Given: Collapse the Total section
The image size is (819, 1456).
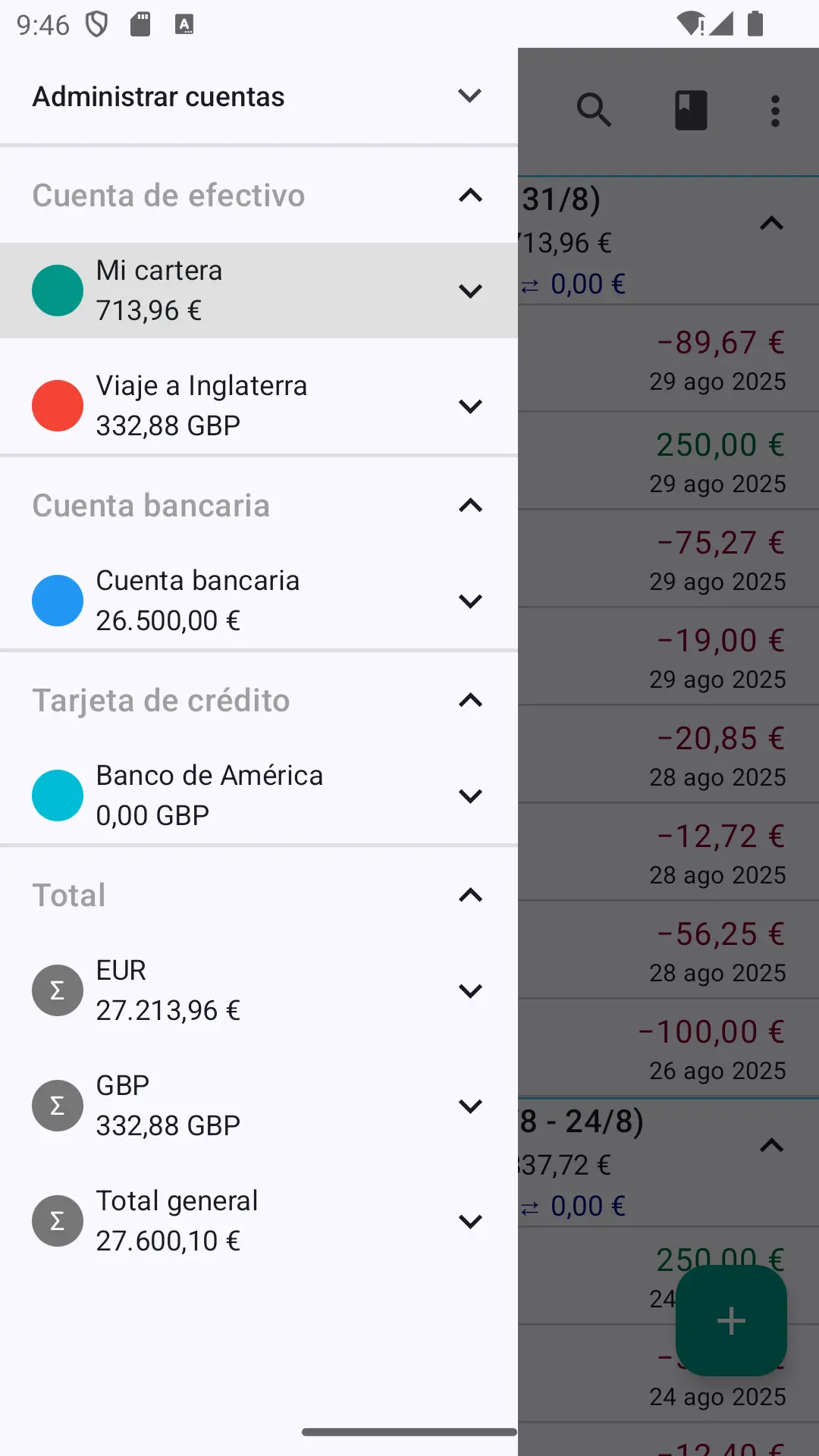Looking at the screenshot, I should 470,895.
